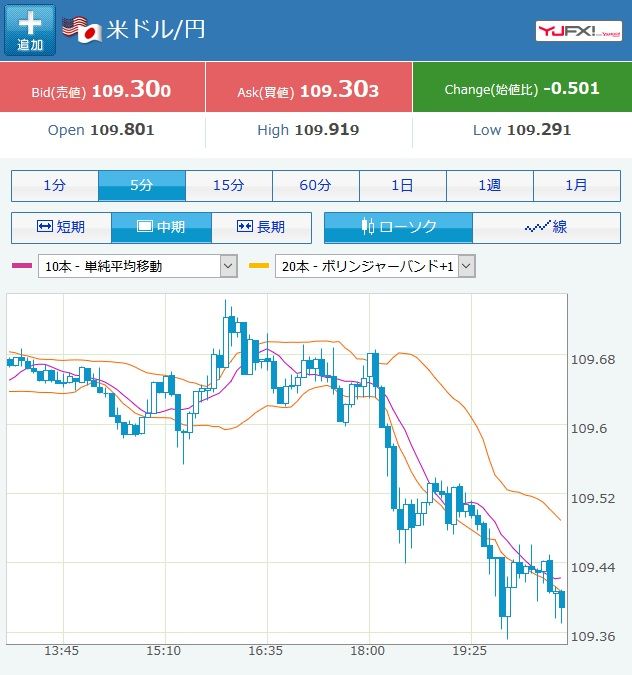This screenshot has height=675, width=632.
Task: Open the 1月 monthly chart
Action: point(577,186)
